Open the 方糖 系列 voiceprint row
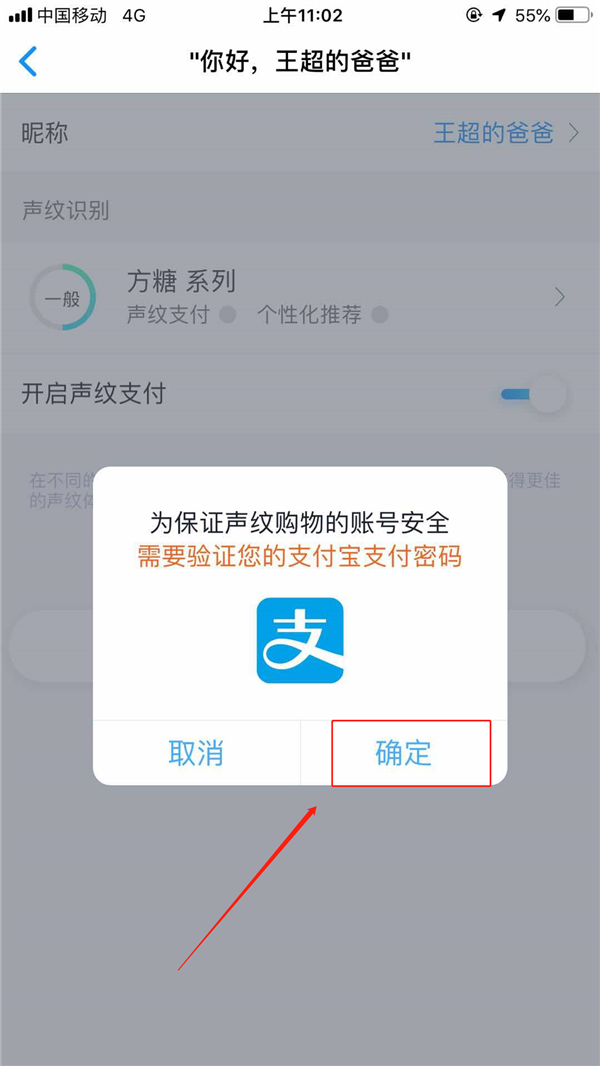The width and height of the screenshot is (600, 1066). (x=300, y=297)
